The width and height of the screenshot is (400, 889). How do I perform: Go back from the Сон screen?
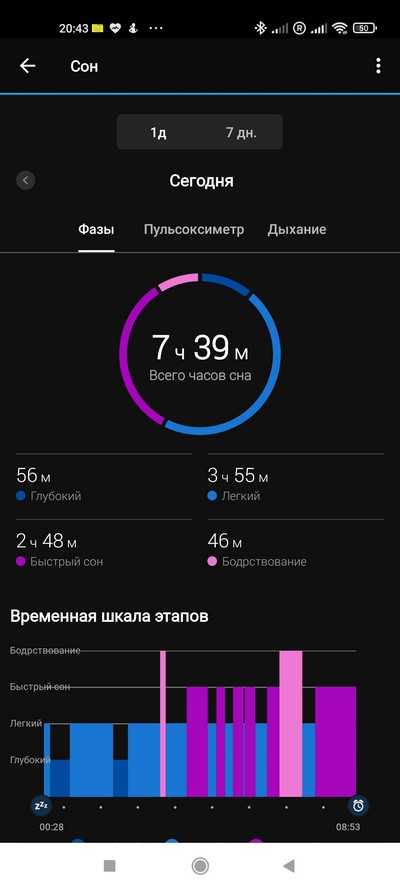click(x=27, y=66)
